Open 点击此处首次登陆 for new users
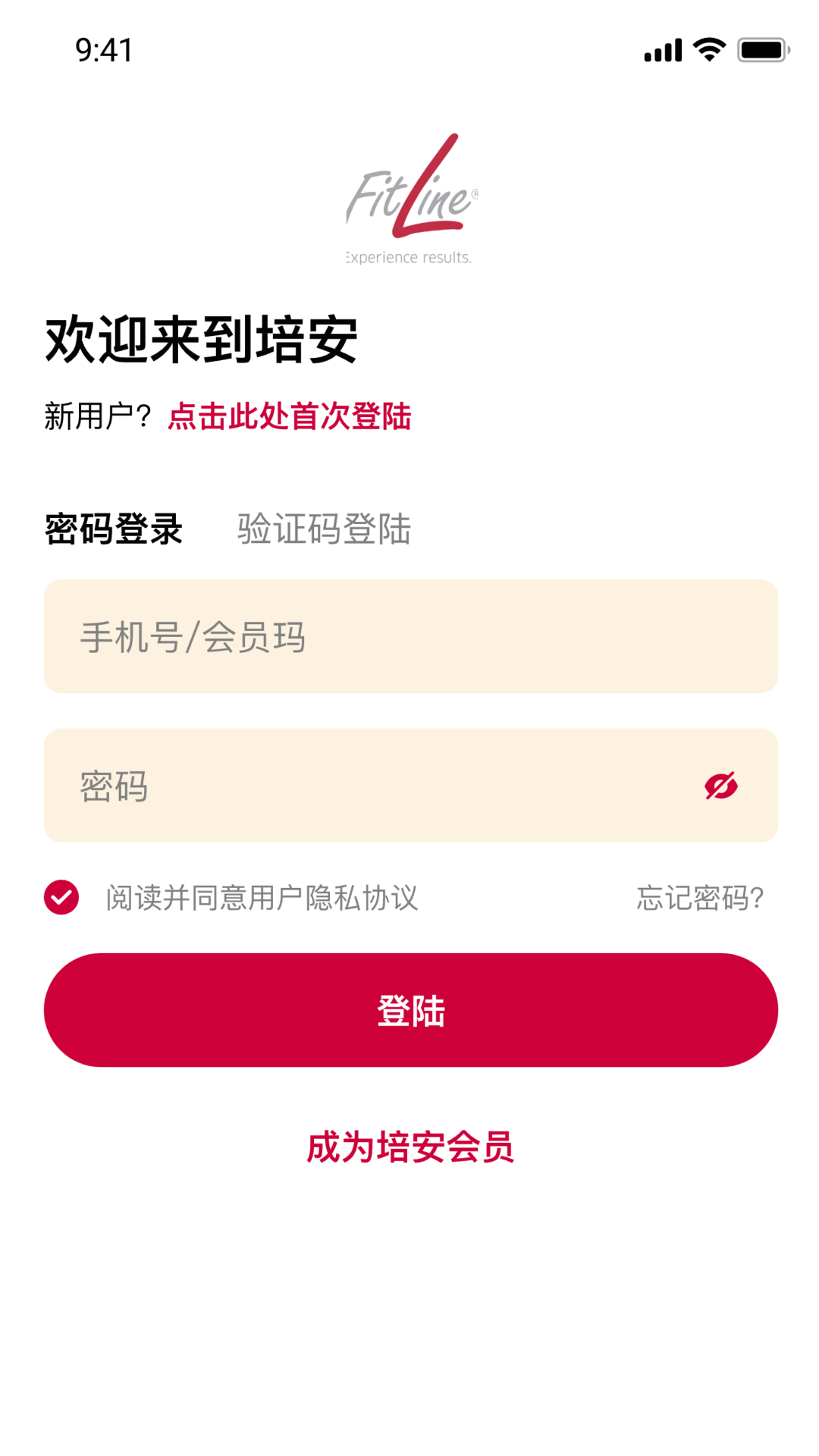The image size is (819, 1456). 289,417
